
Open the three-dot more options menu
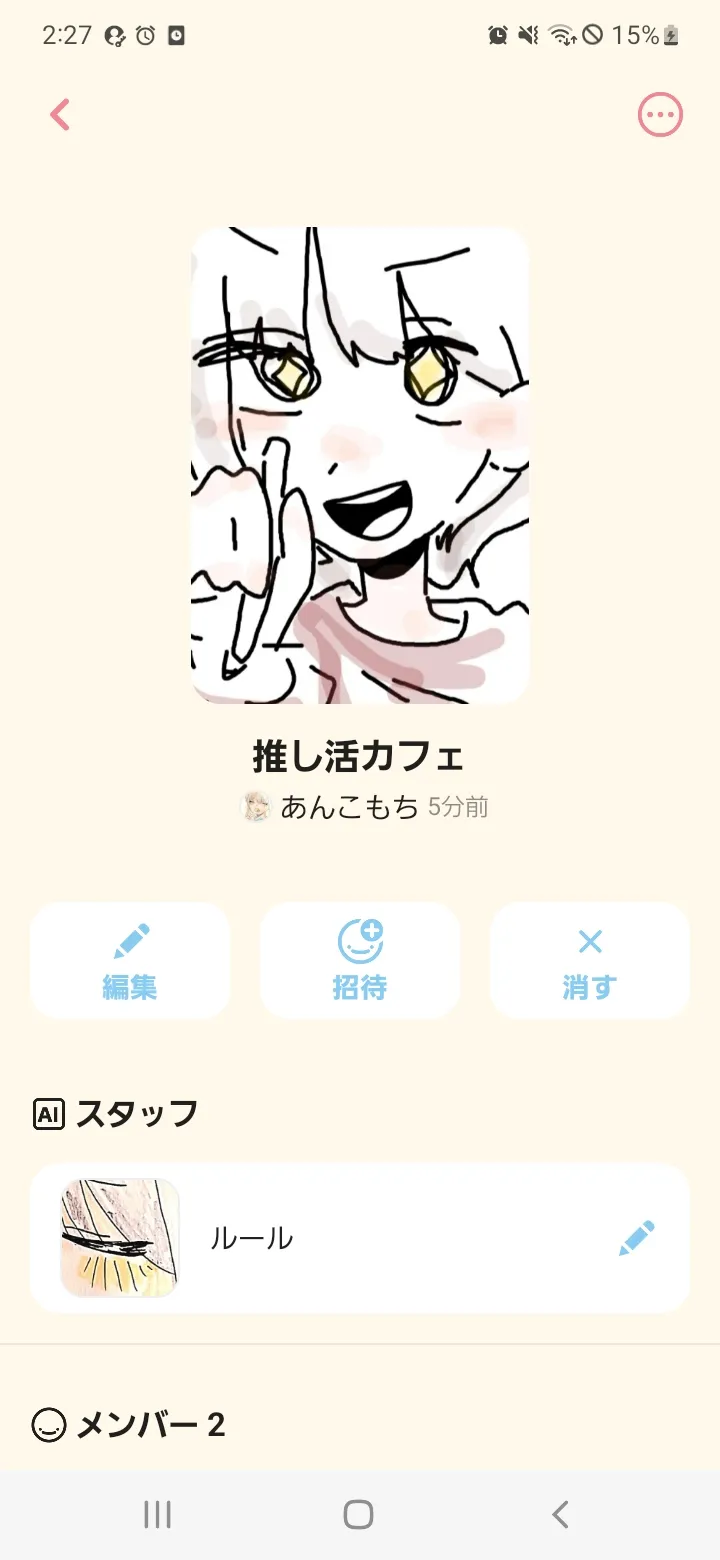[660, 115]
